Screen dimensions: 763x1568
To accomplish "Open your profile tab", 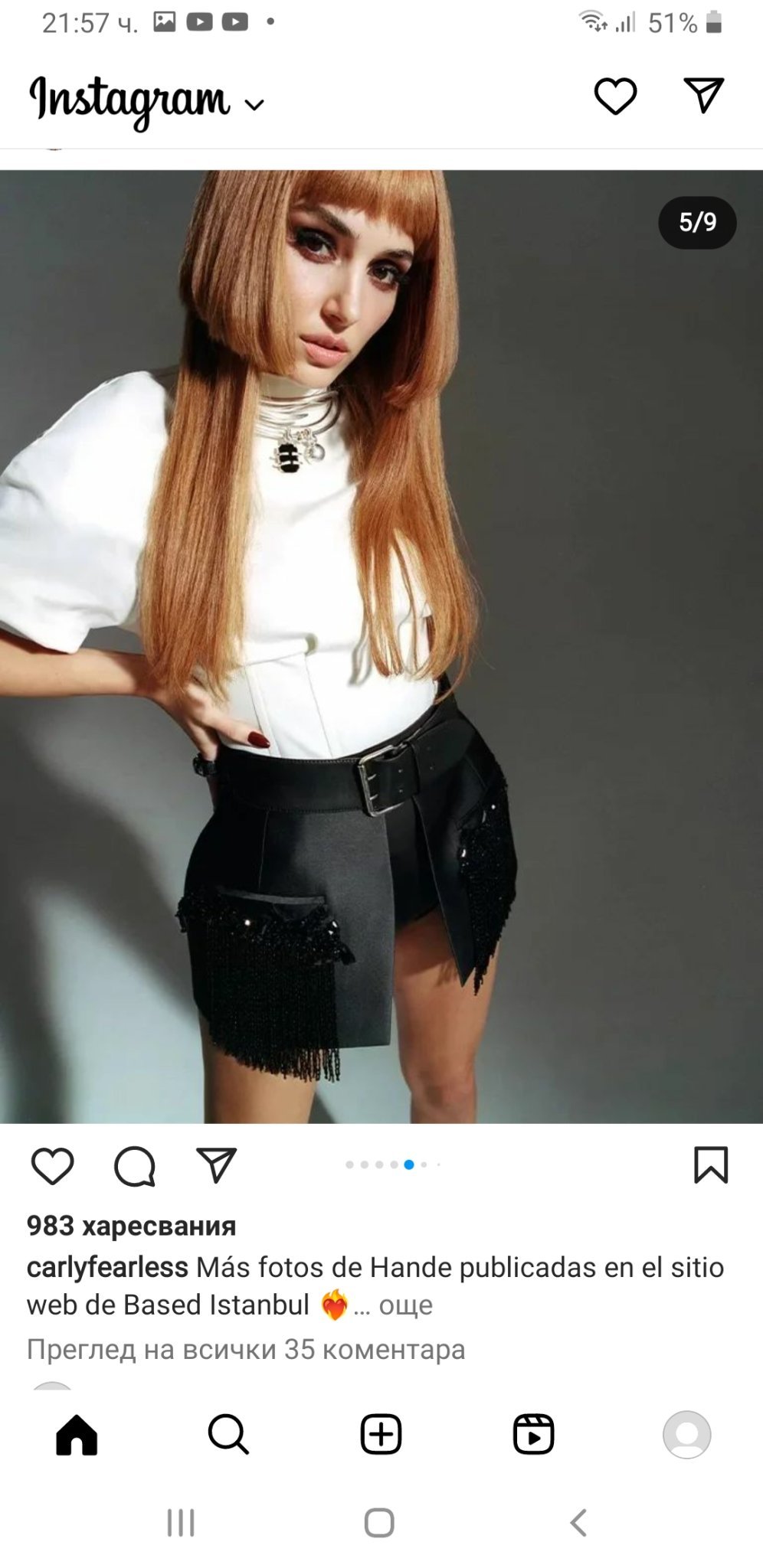I will point(686,1434).
